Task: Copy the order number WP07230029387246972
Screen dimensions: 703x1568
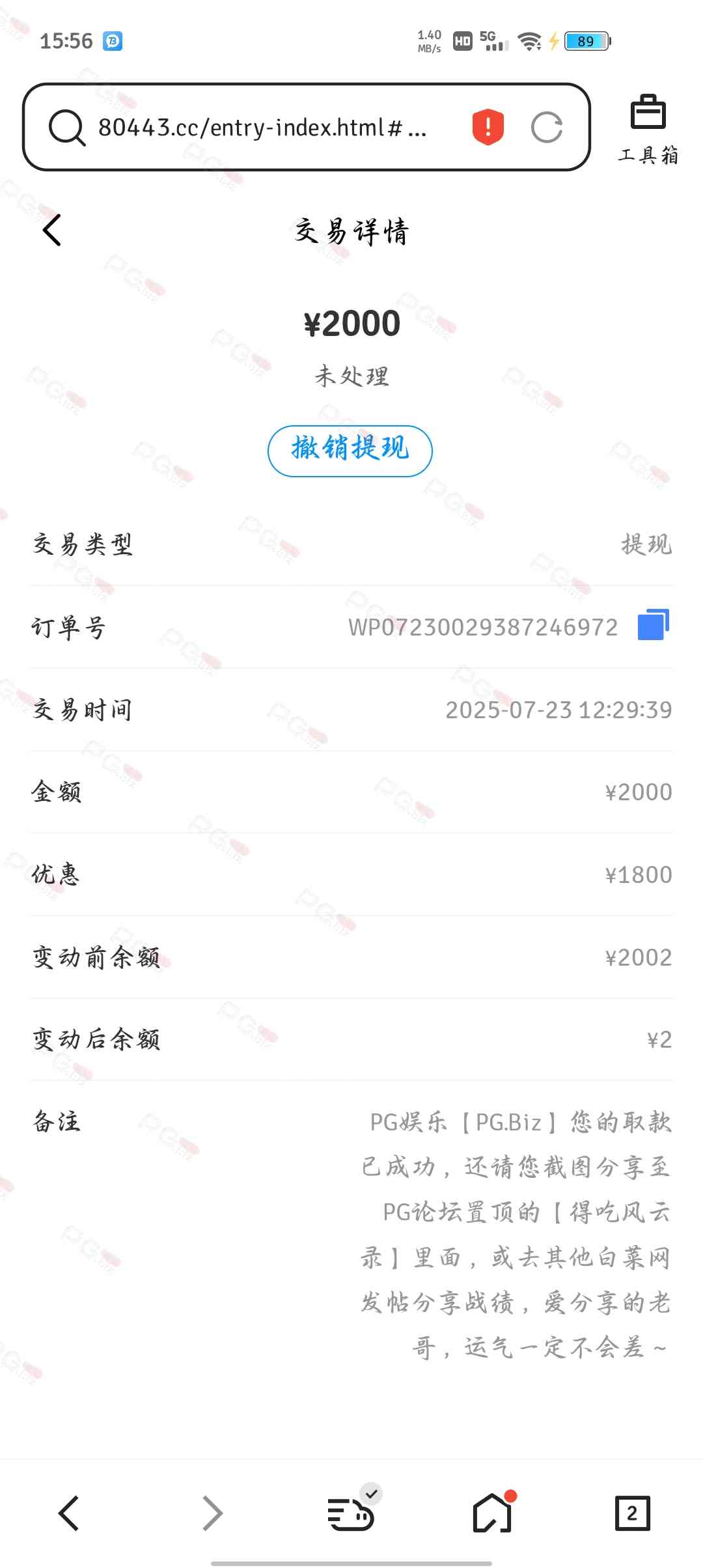Action: 653,626
